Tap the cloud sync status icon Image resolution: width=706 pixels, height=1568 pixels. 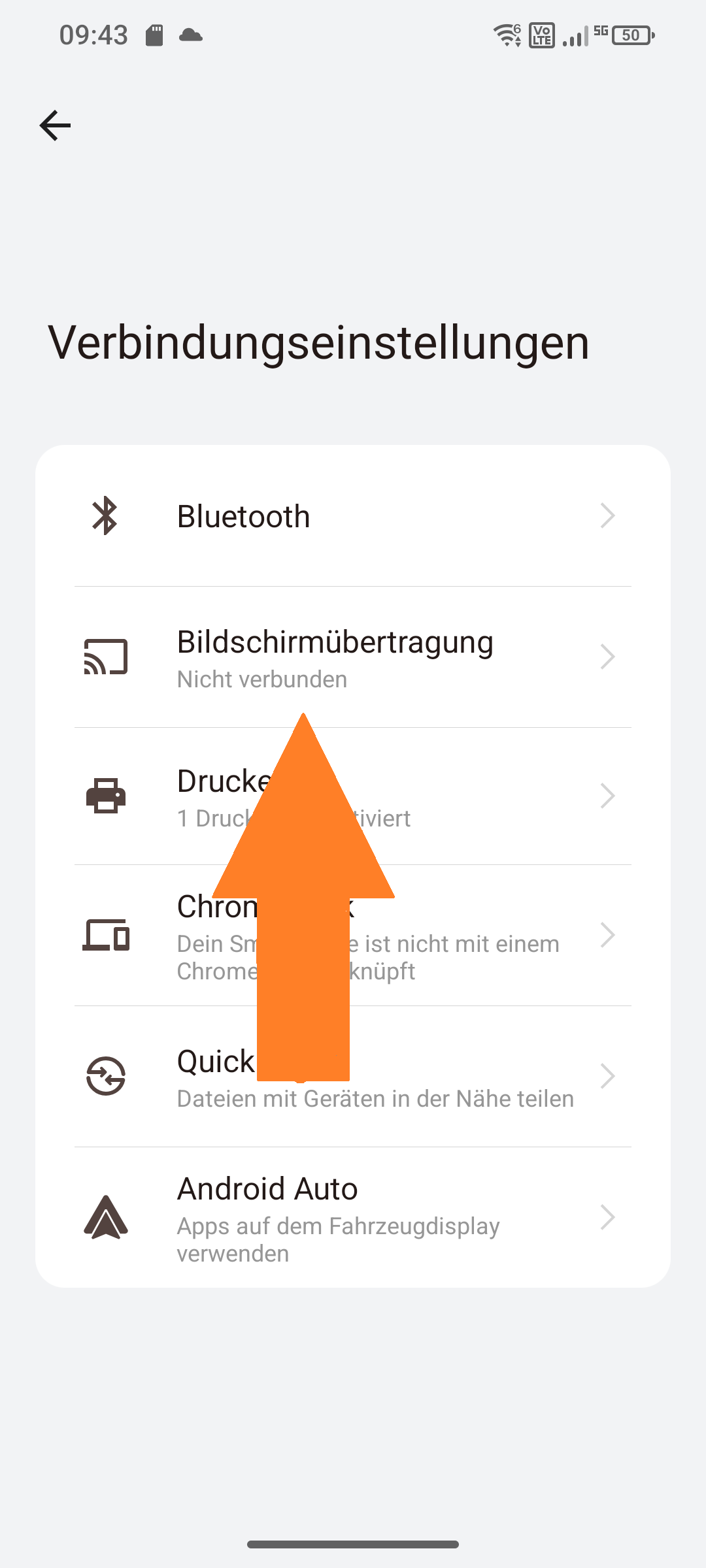tap(191, 36)
